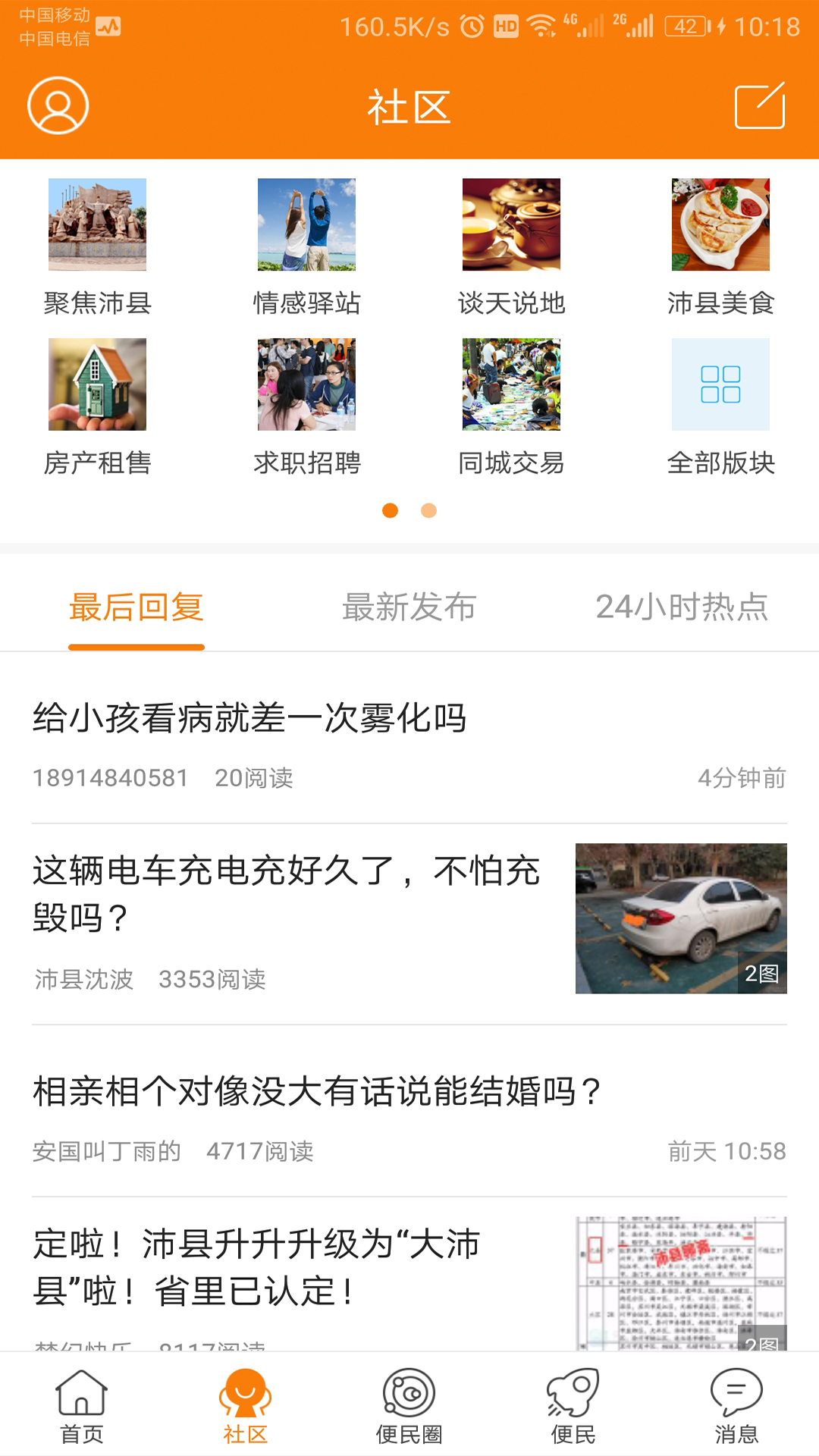
Task: Open the user profile icon
Action: click(58, 105)
